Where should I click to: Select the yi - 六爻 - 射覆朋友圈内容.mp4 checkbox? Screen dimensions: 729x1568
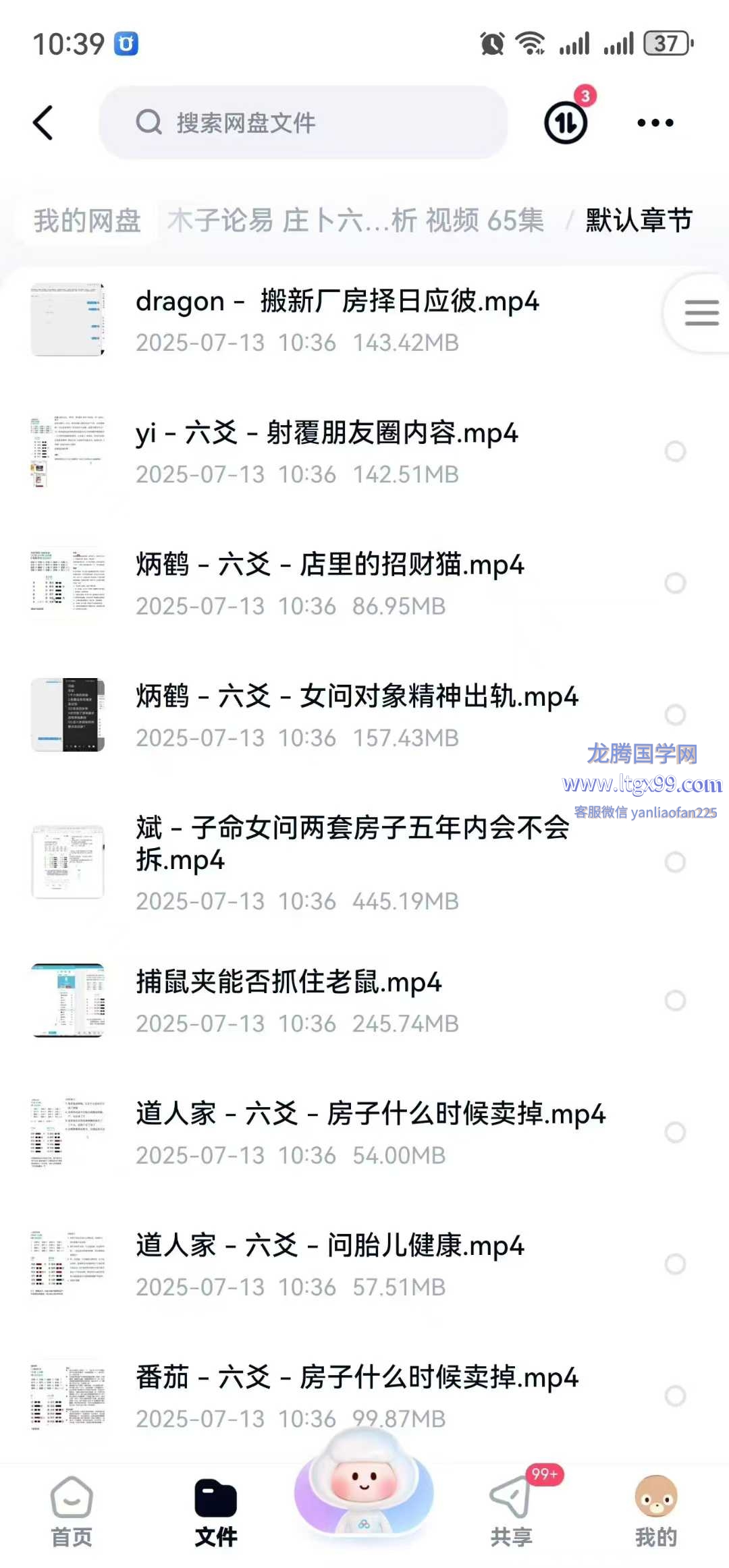point(675,451)
